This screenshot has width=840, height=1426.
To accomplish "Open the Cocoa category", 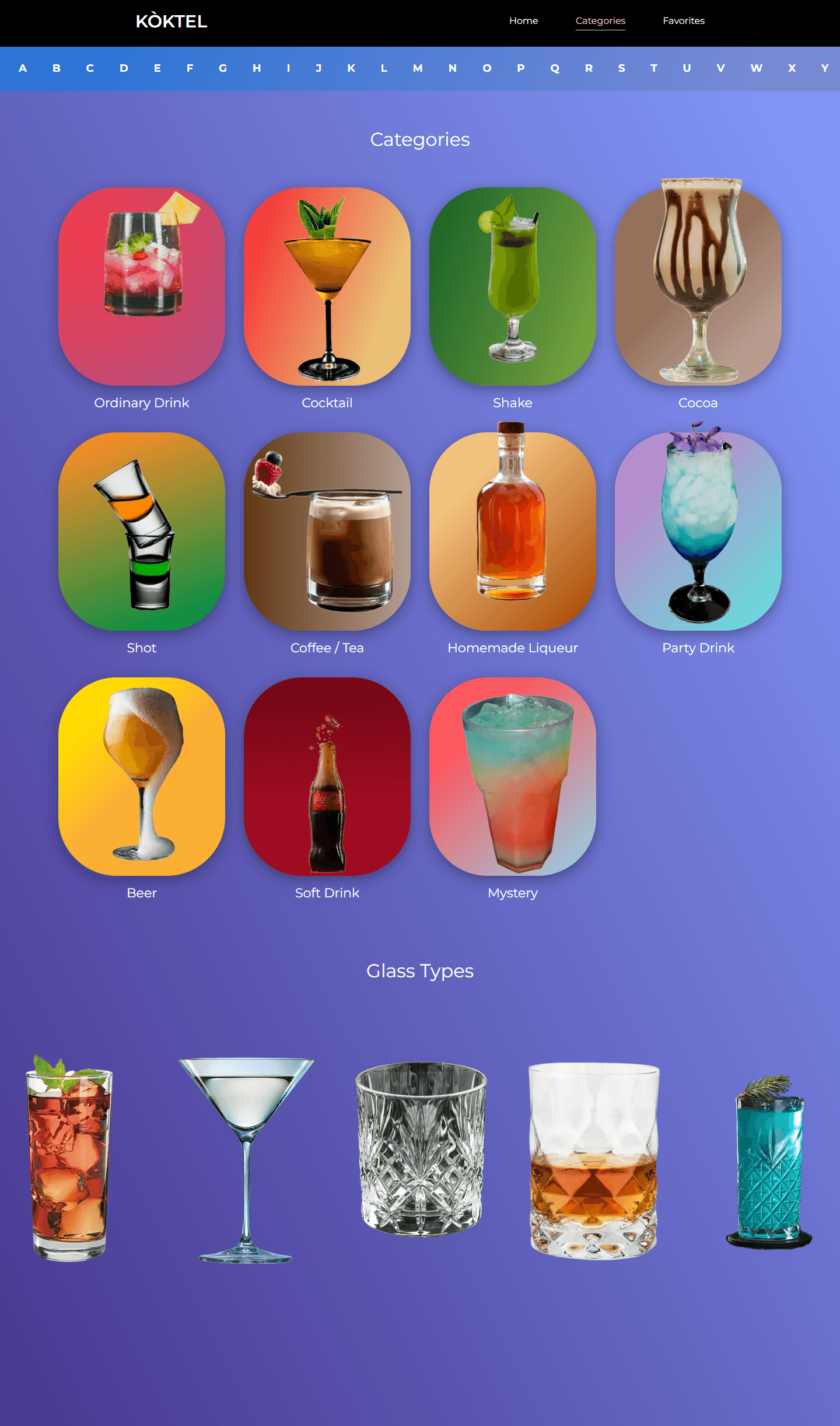I will [x=698, y=286].
